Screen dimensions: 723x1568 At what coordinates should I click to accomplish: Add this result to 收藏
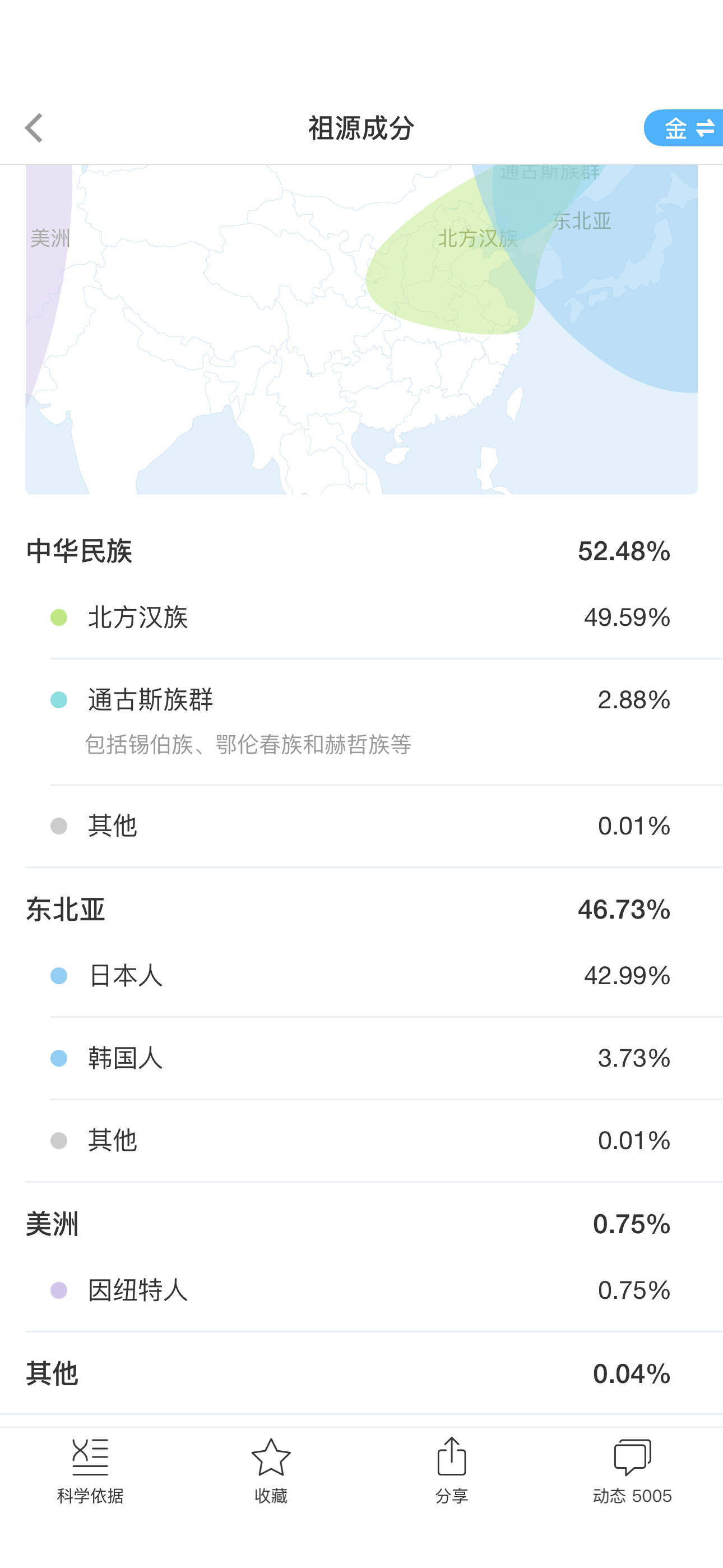[271, 1470]
